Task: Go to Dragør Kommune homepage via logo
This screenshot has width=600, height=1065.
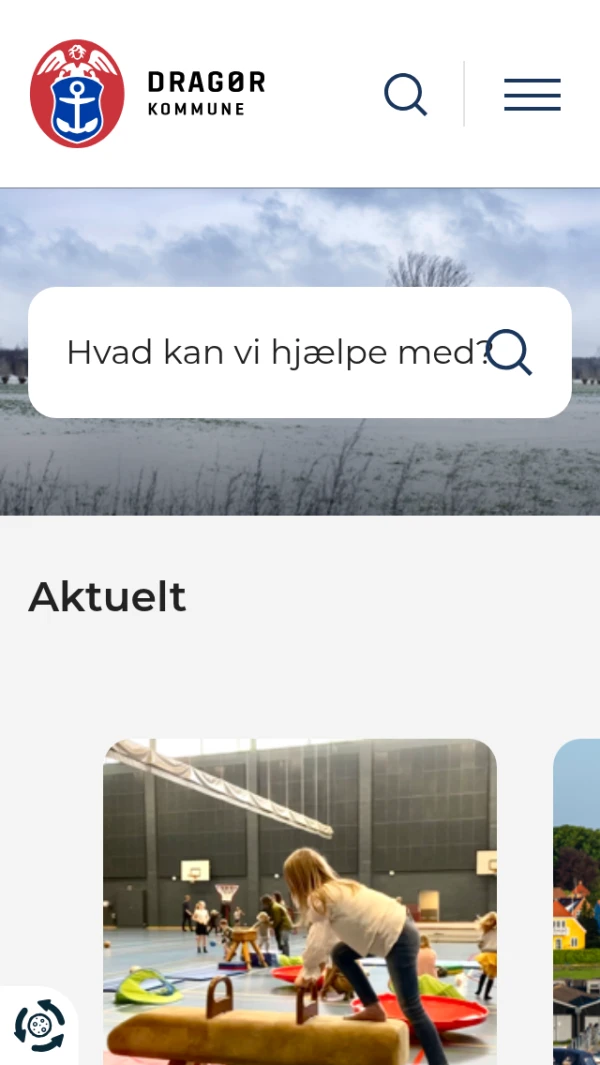Action: point(147,94)
